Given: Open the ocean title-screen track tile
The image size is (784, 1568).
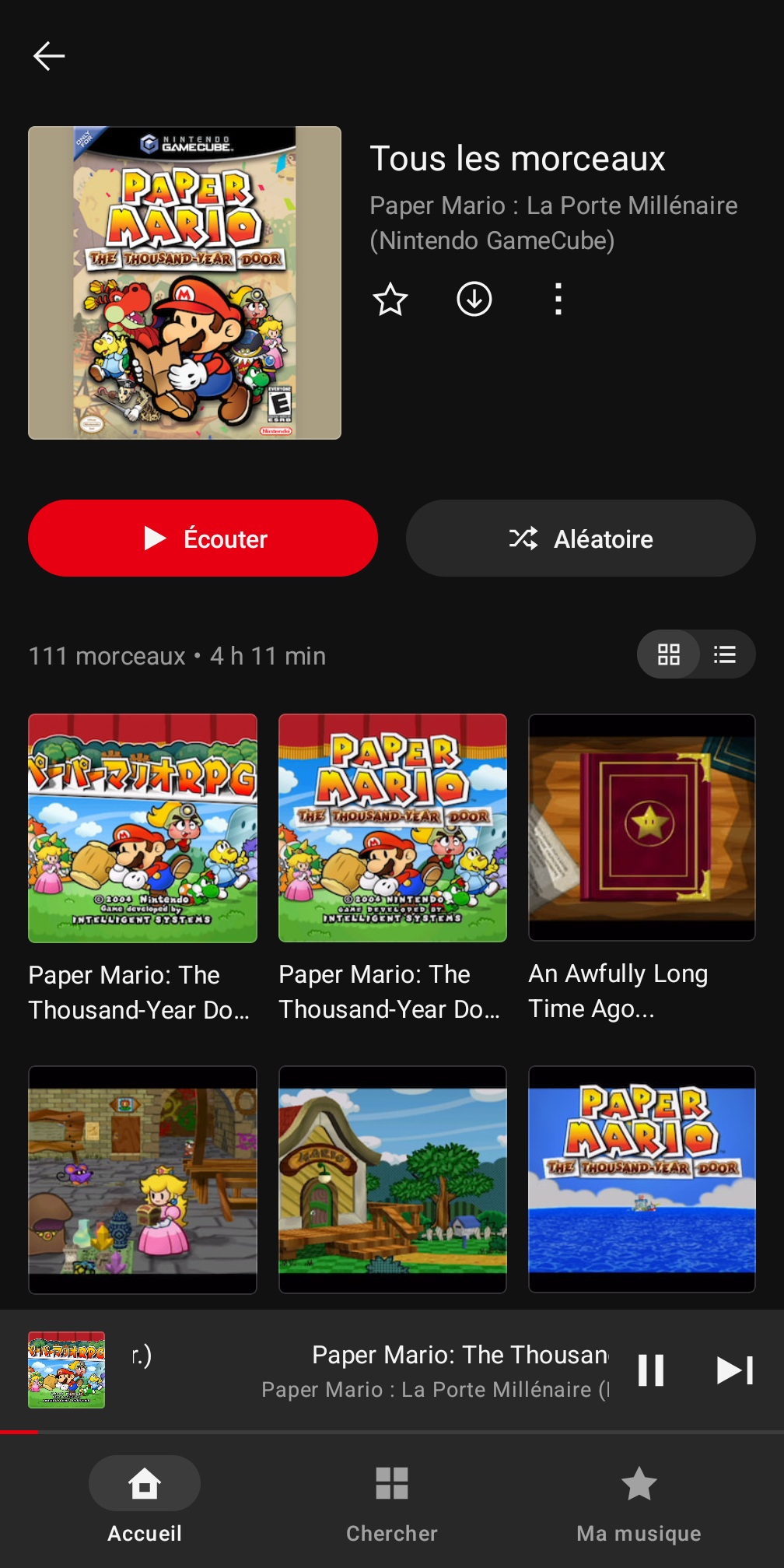Looking at the screenshot, I should (642, 1179).
